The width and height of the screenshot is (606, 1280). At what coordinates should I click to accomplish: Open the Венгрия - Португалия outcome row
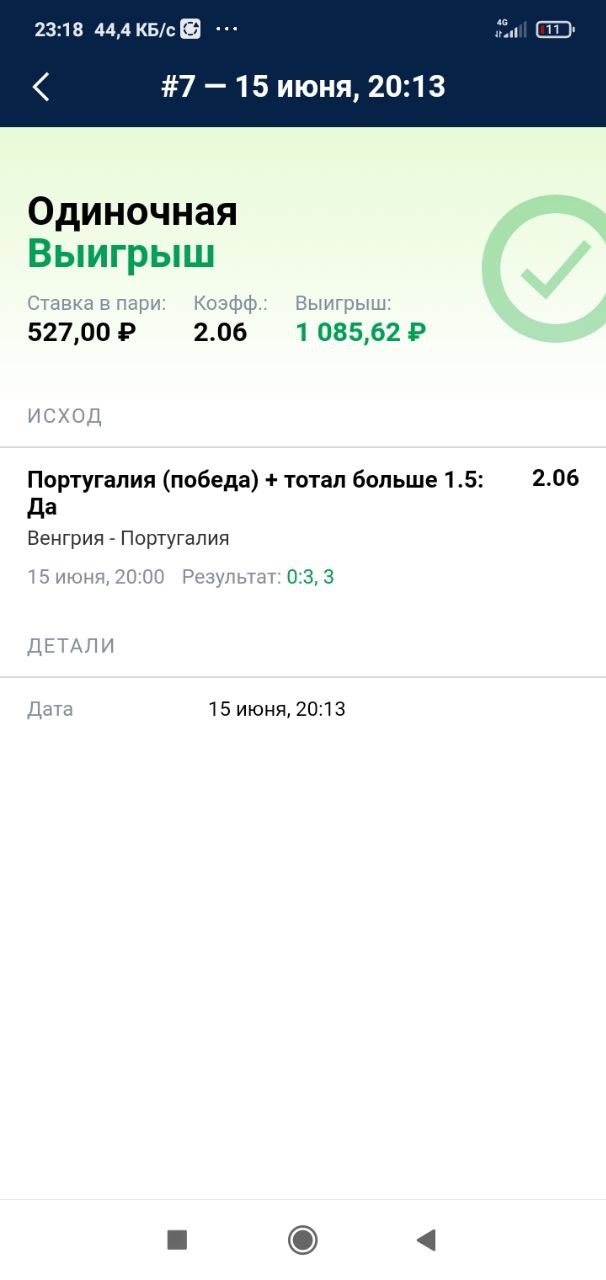tap(303, 527)
